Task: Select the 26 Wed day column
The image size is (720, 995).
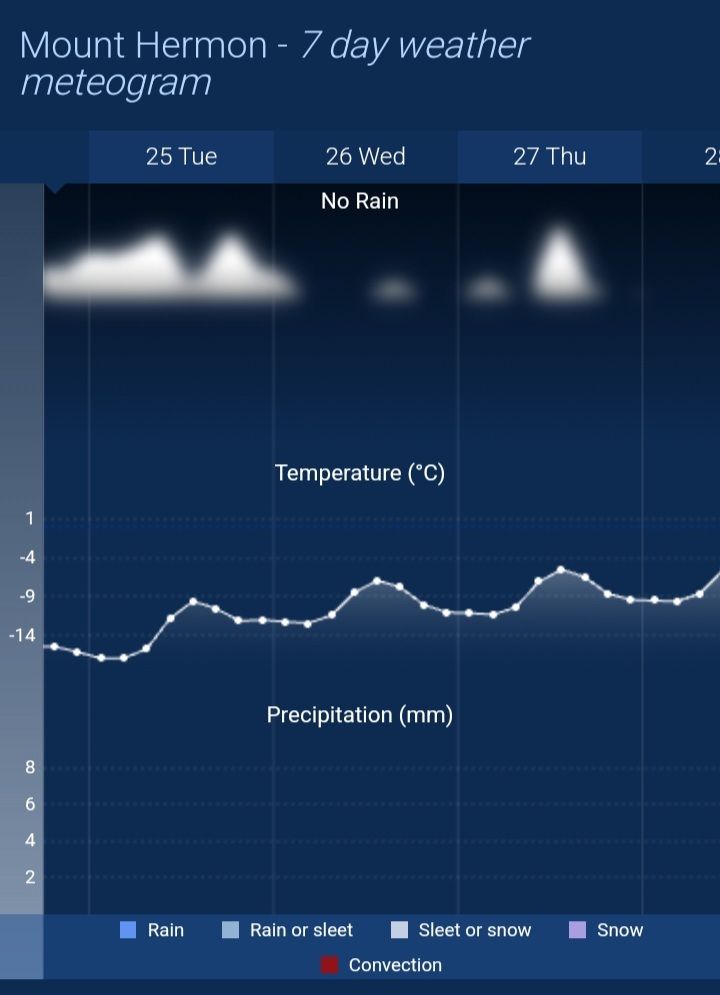Action: click(x=365, y=157)
